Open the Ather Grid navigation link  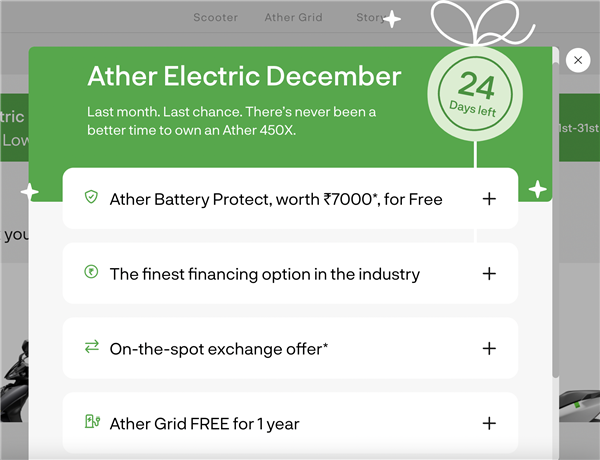tap(293, 18)
